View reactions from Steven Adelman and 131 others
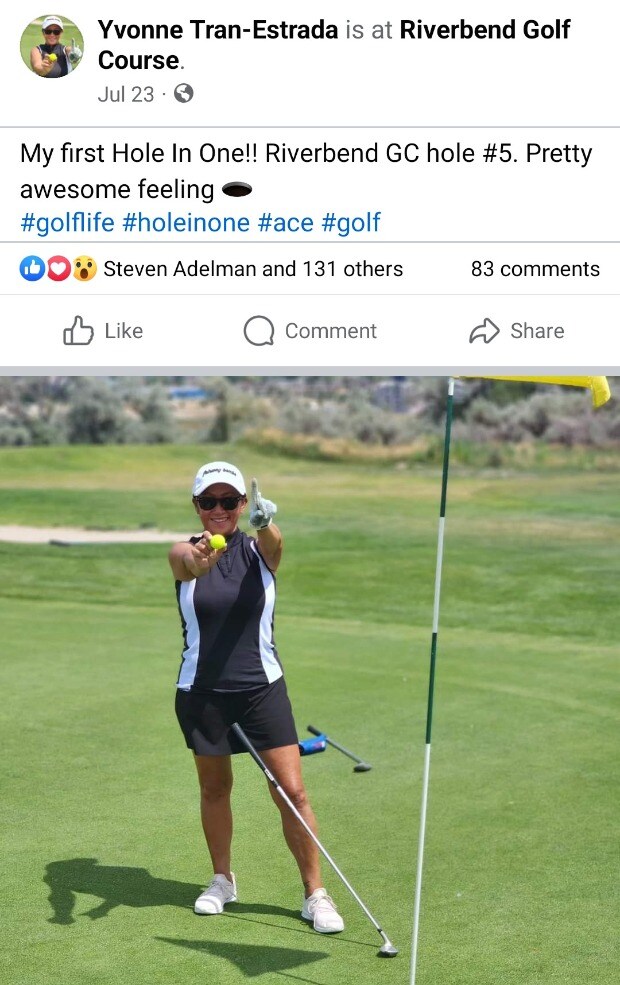The image size is (620, 985). (x=252, y=269)
